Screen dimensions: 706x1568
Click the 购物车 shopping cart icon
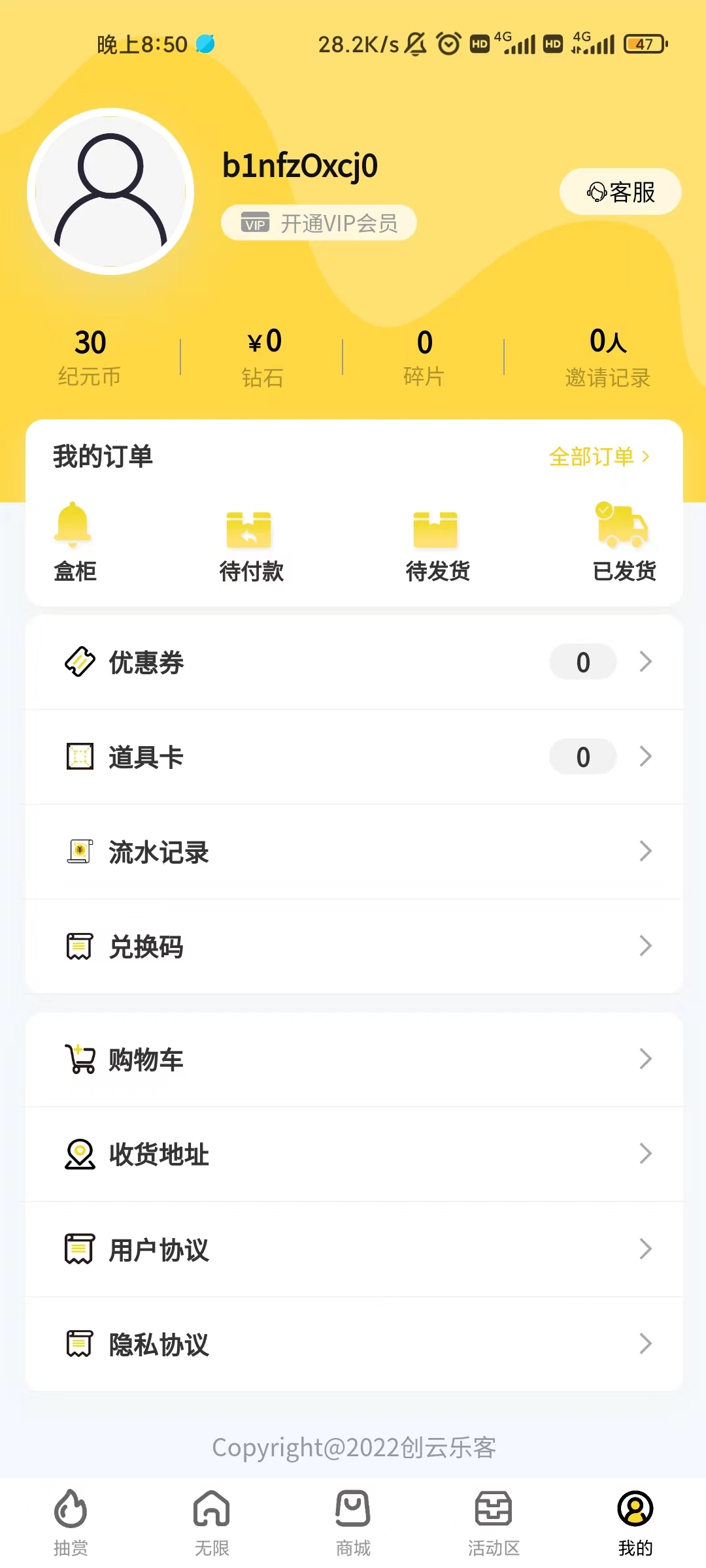80,1059
